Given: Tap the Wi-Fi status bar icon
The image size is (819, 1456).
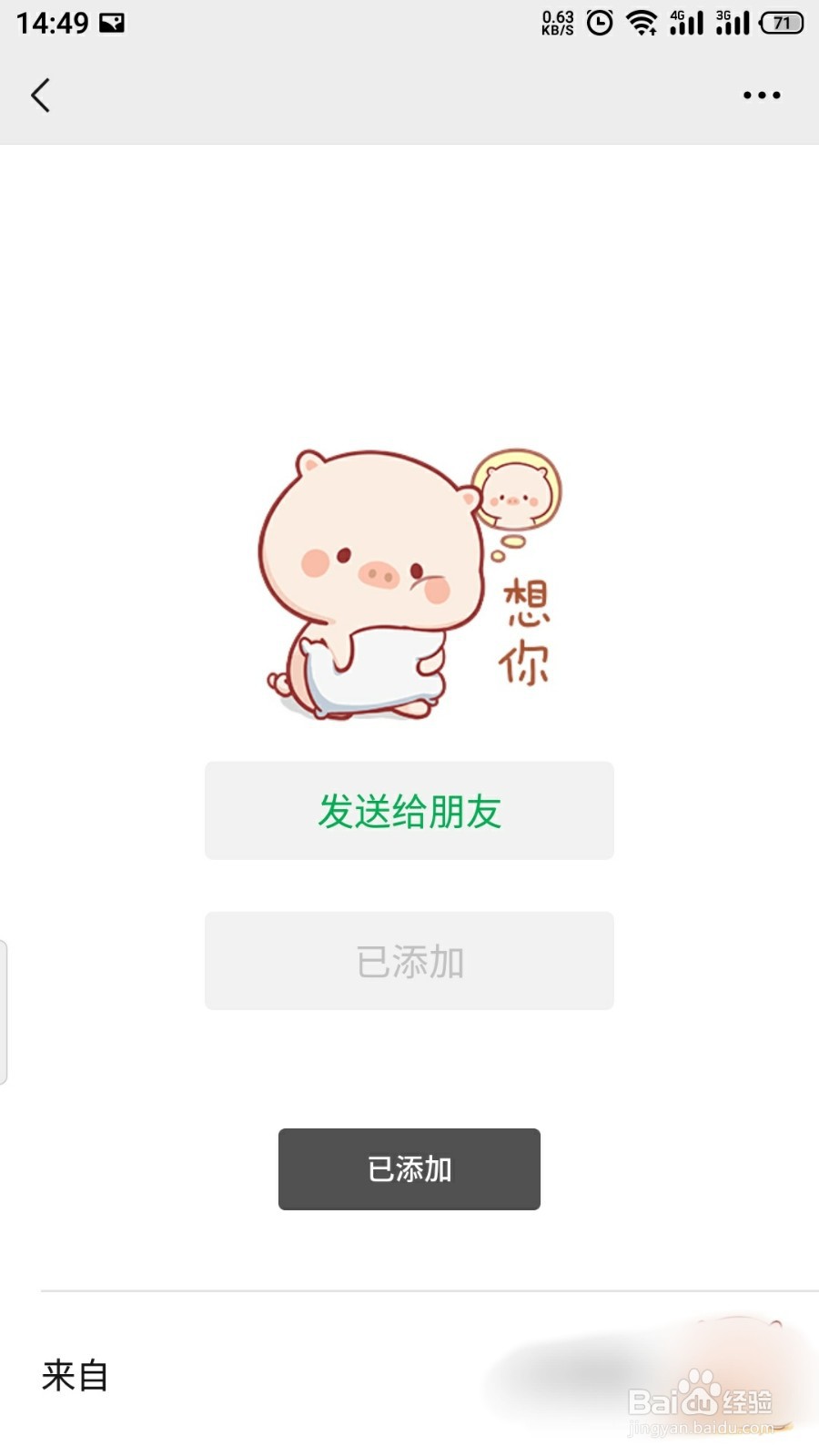Looking at the screenshot, I should pos(642,22).
